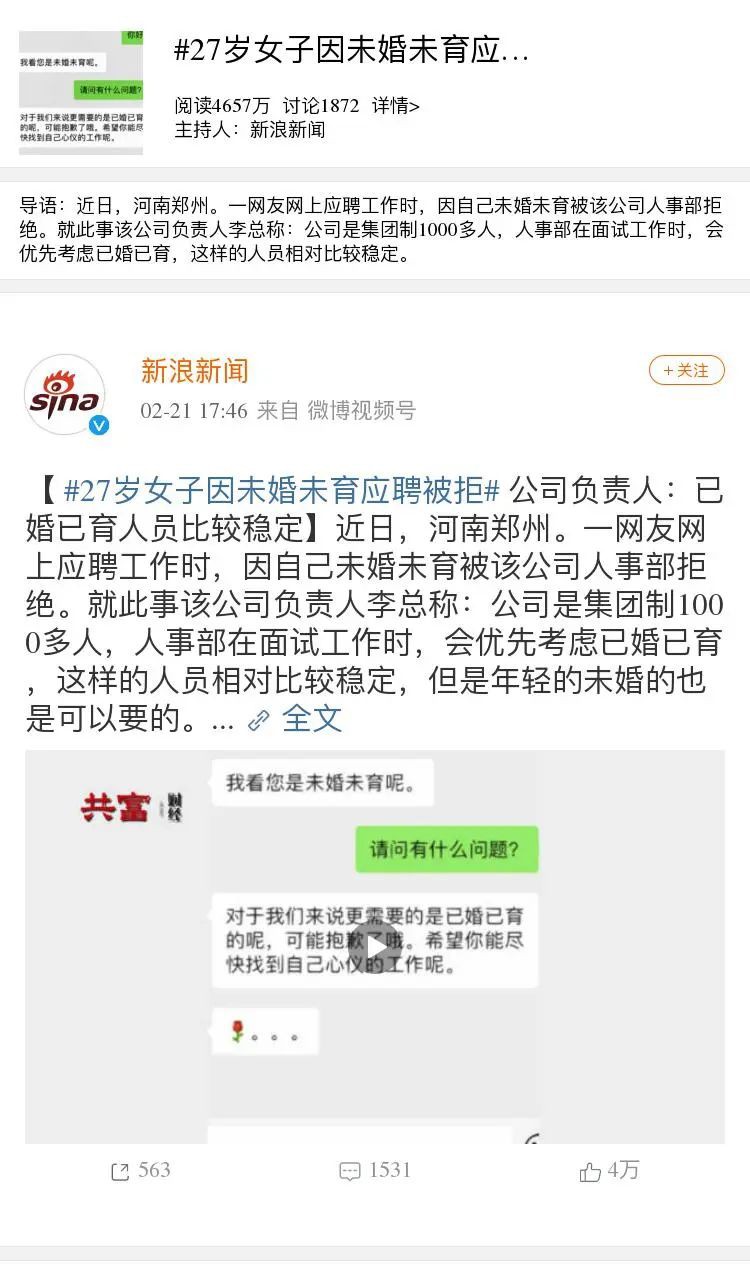The height and width of the screenshot is (1267, 750).
Task: Like the post with 4万 likes
Action: point(609,1170)
